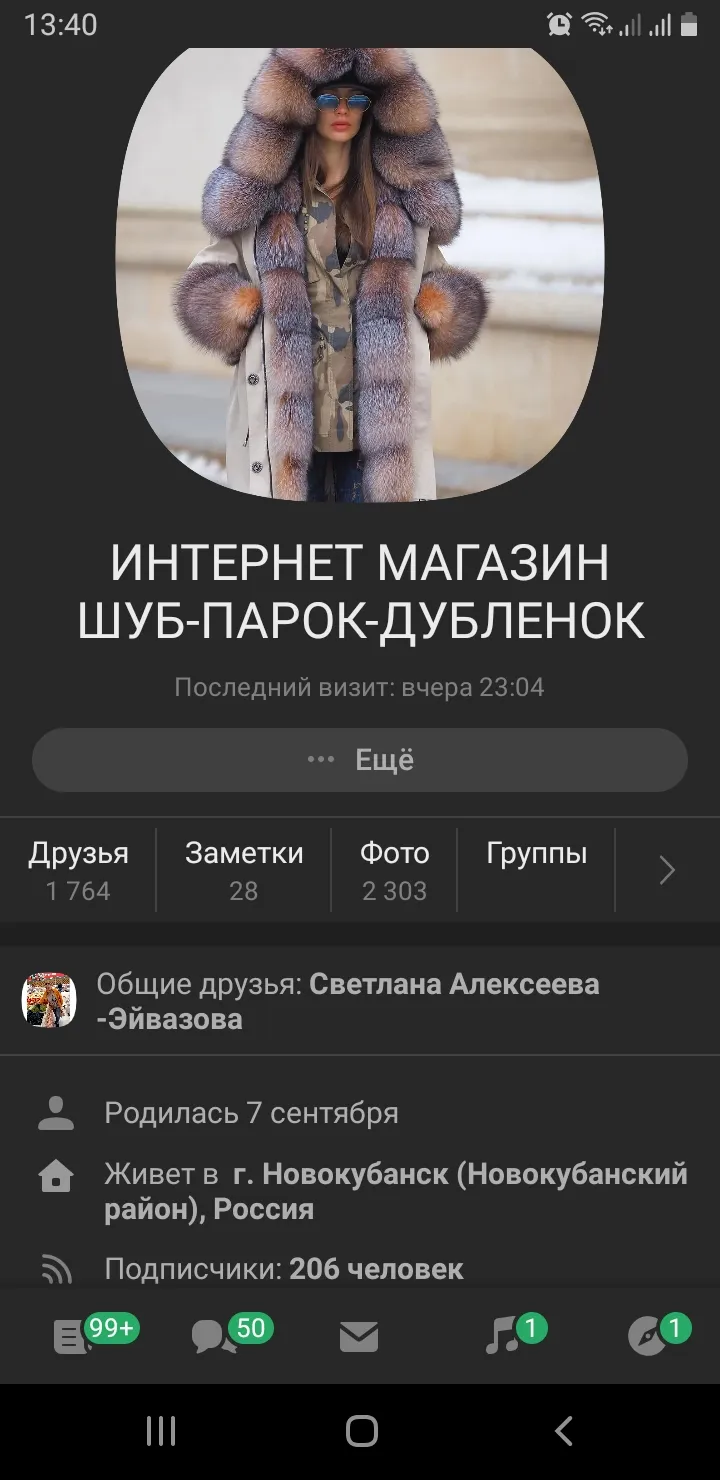Screen dimensions: 720x1480
Task: Open the messages envelope icon
Action: tap(359, 1337)
